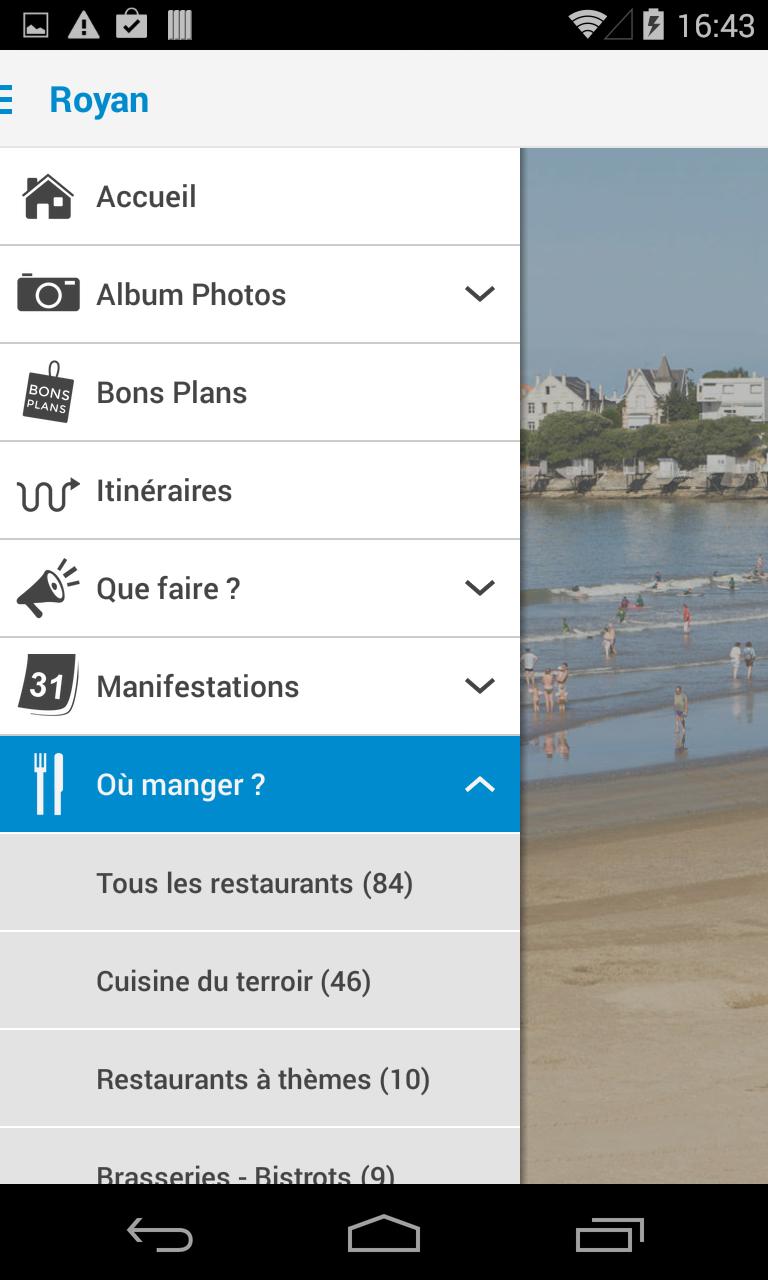Open Restaurants à thèmes (10)

click(262, 1078)
